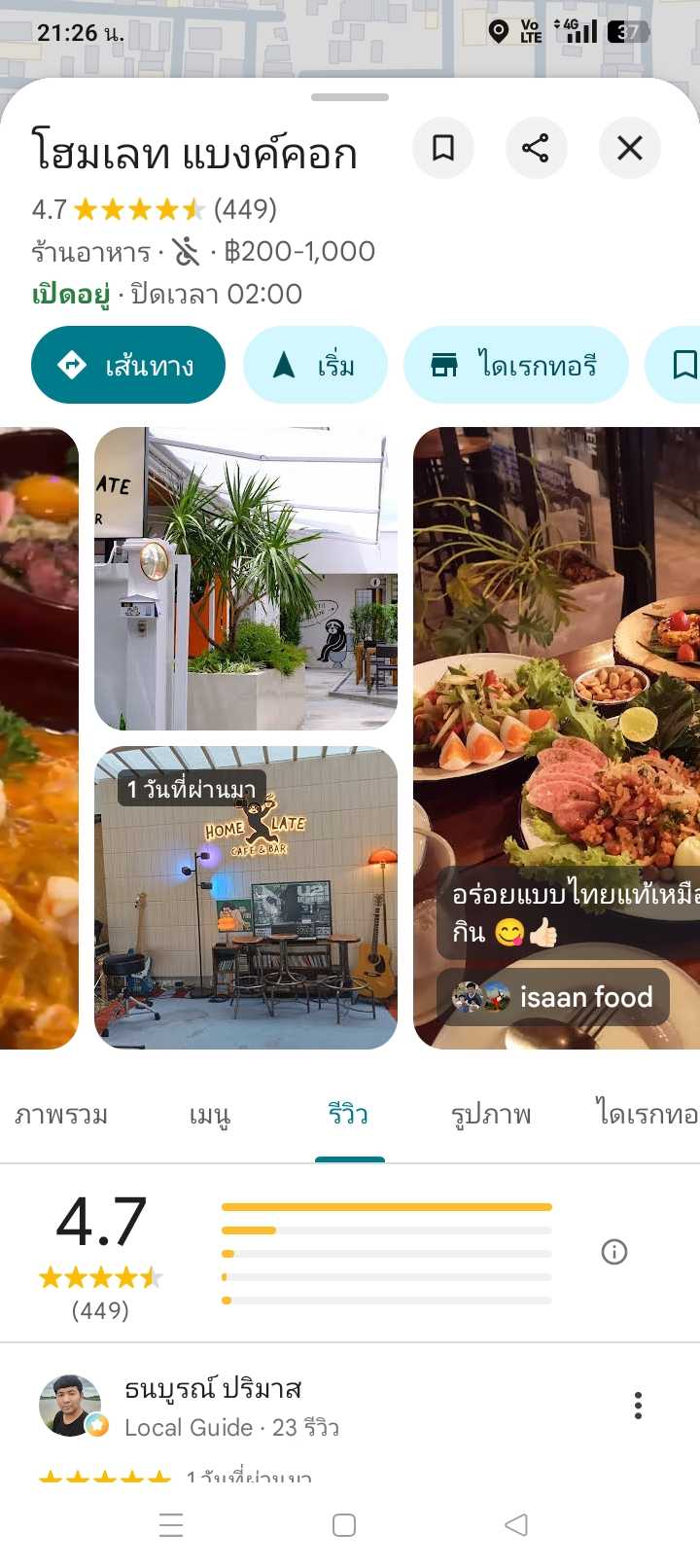This screenshot has width=700, height=1568.
Task: Start navigation with เริ่ม chip
Action: tap(315, 365)
